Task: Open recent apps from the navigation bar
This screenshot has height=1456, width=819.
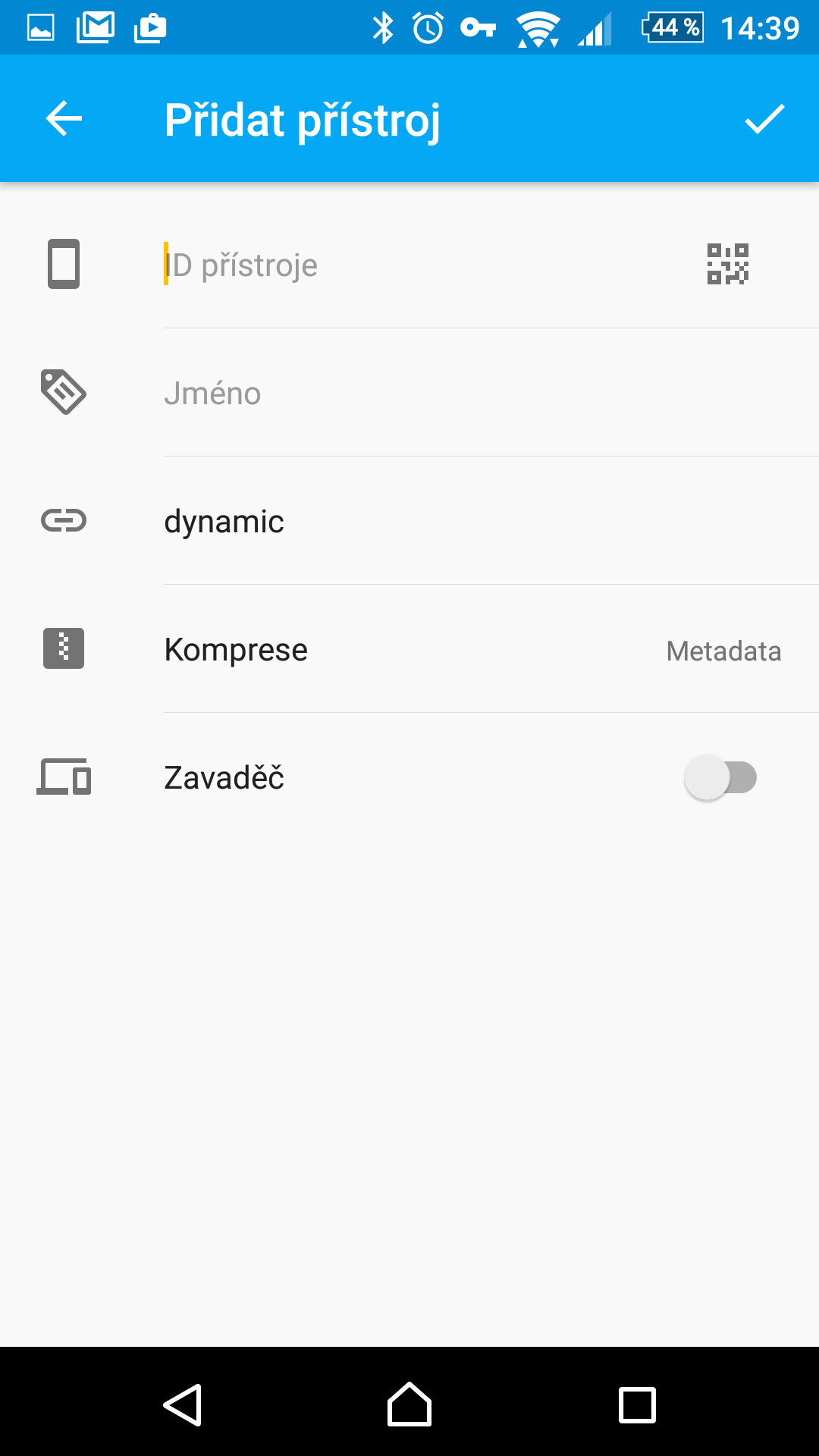Action: 638,1405
